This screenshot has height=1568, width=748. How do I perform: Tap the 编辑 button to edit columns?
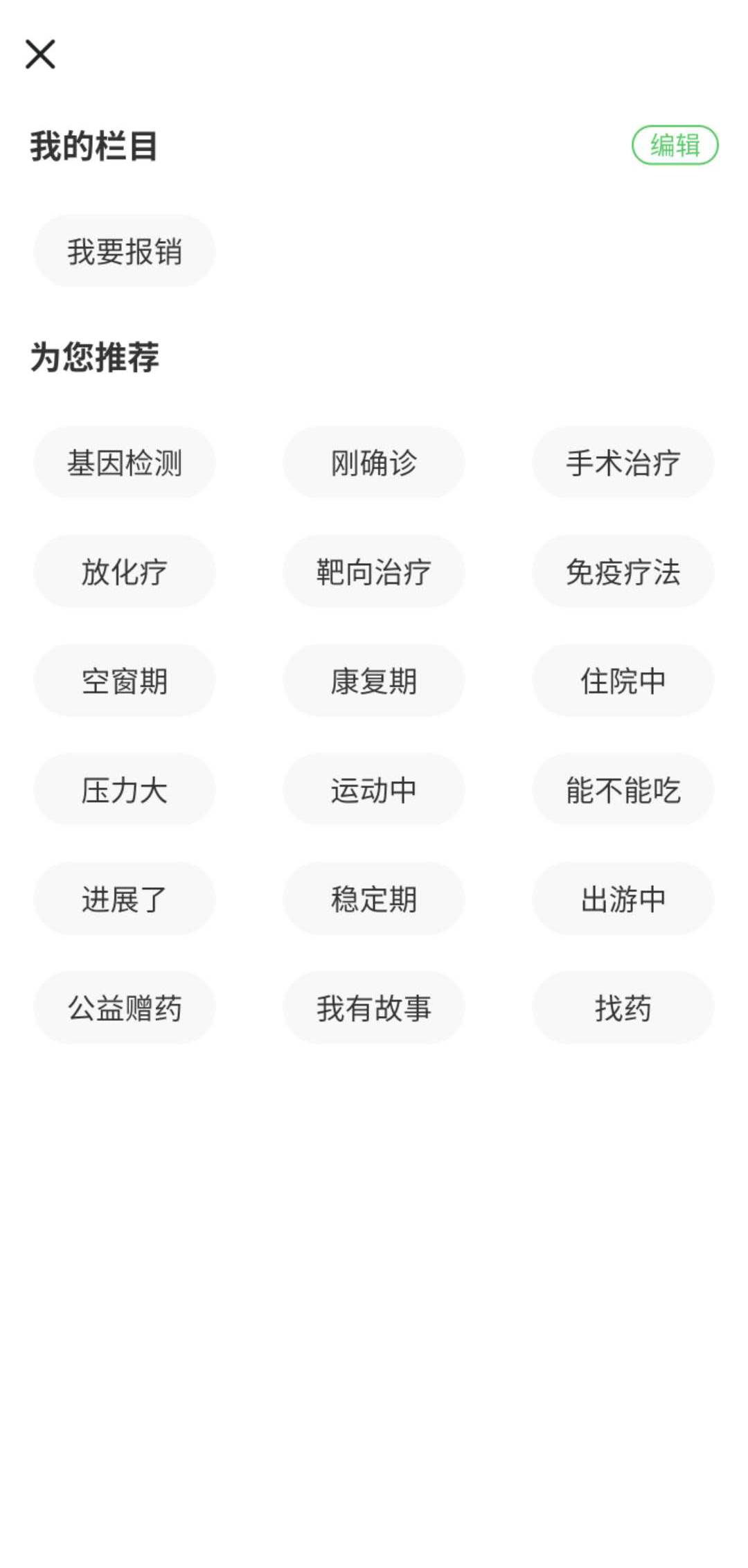675,145
